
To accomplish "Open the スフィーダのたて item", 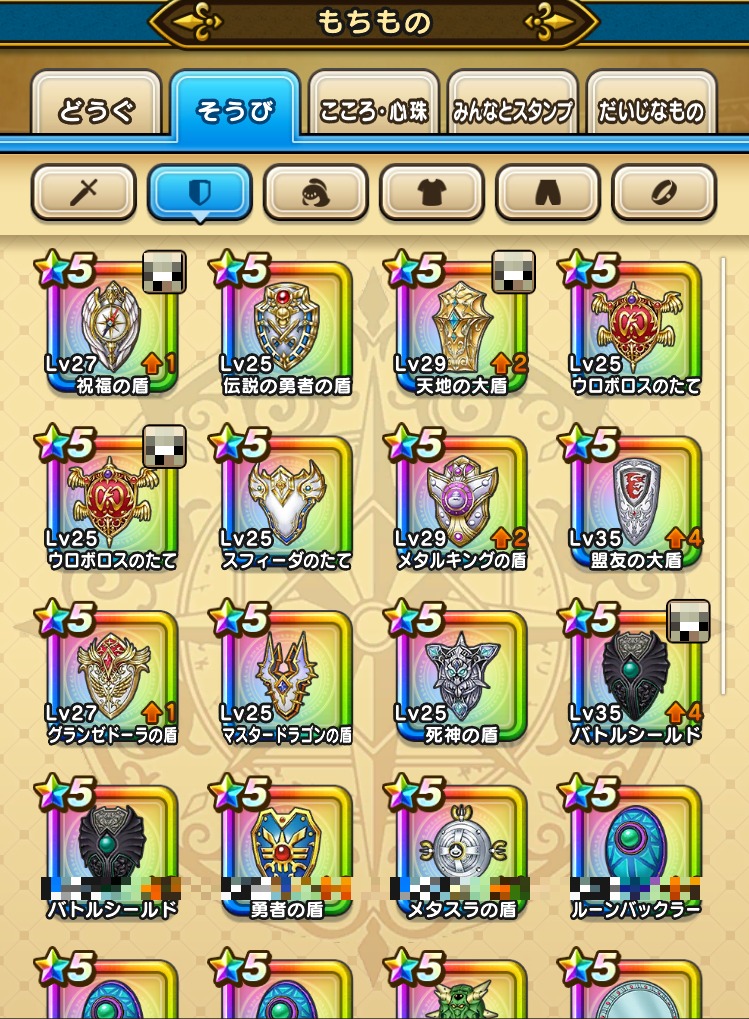I will point(287,500).
